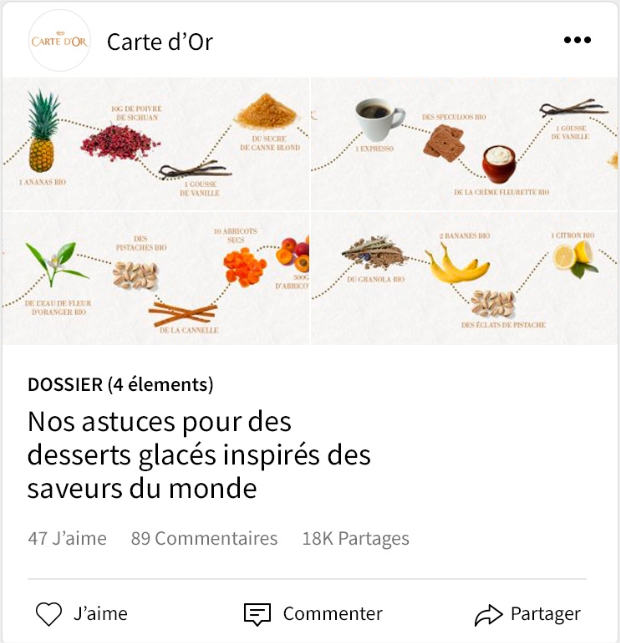Tap Commenter to add a comment

pos(313,613)
